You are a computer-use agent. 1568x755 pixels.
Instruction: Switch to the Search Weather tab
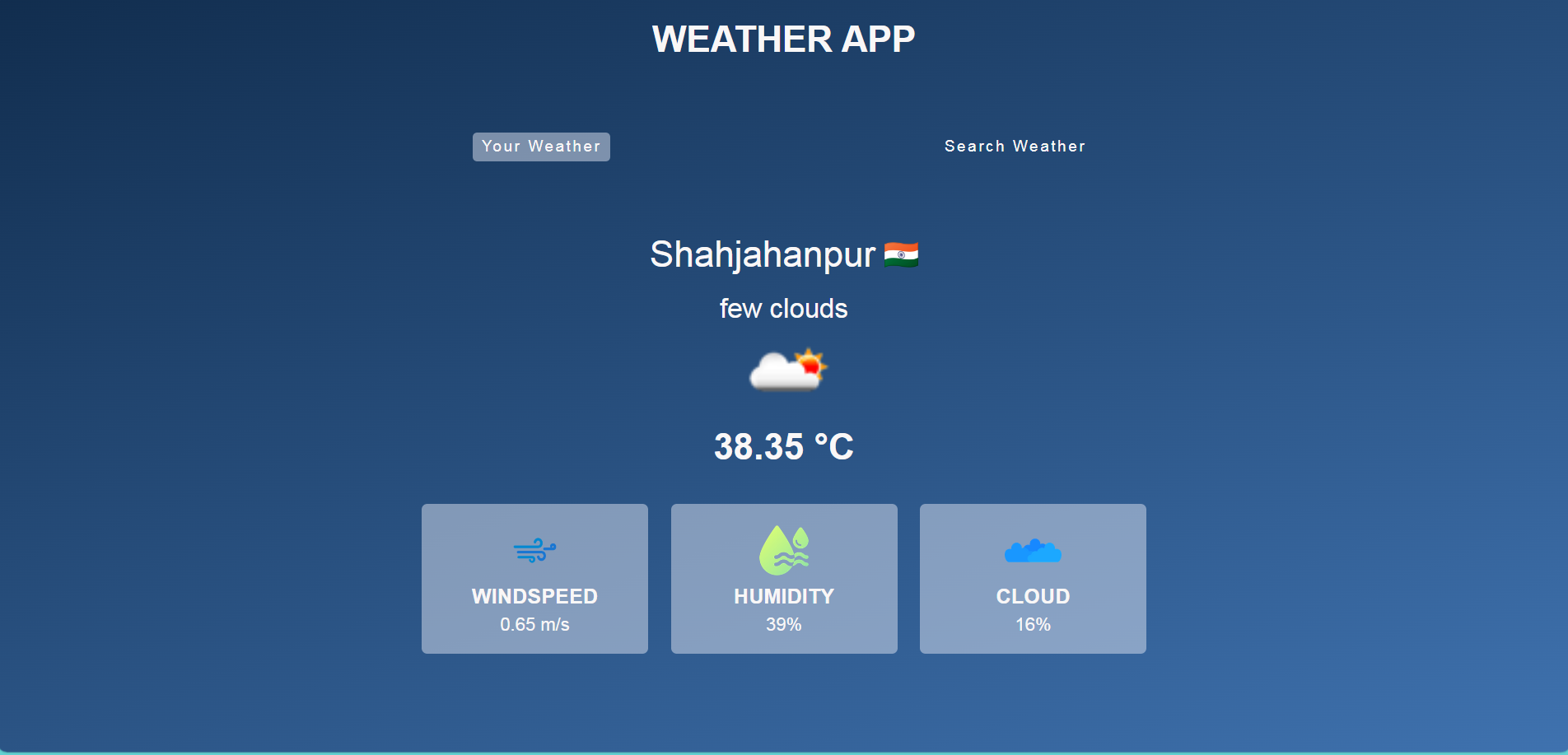coord(1015,147)
